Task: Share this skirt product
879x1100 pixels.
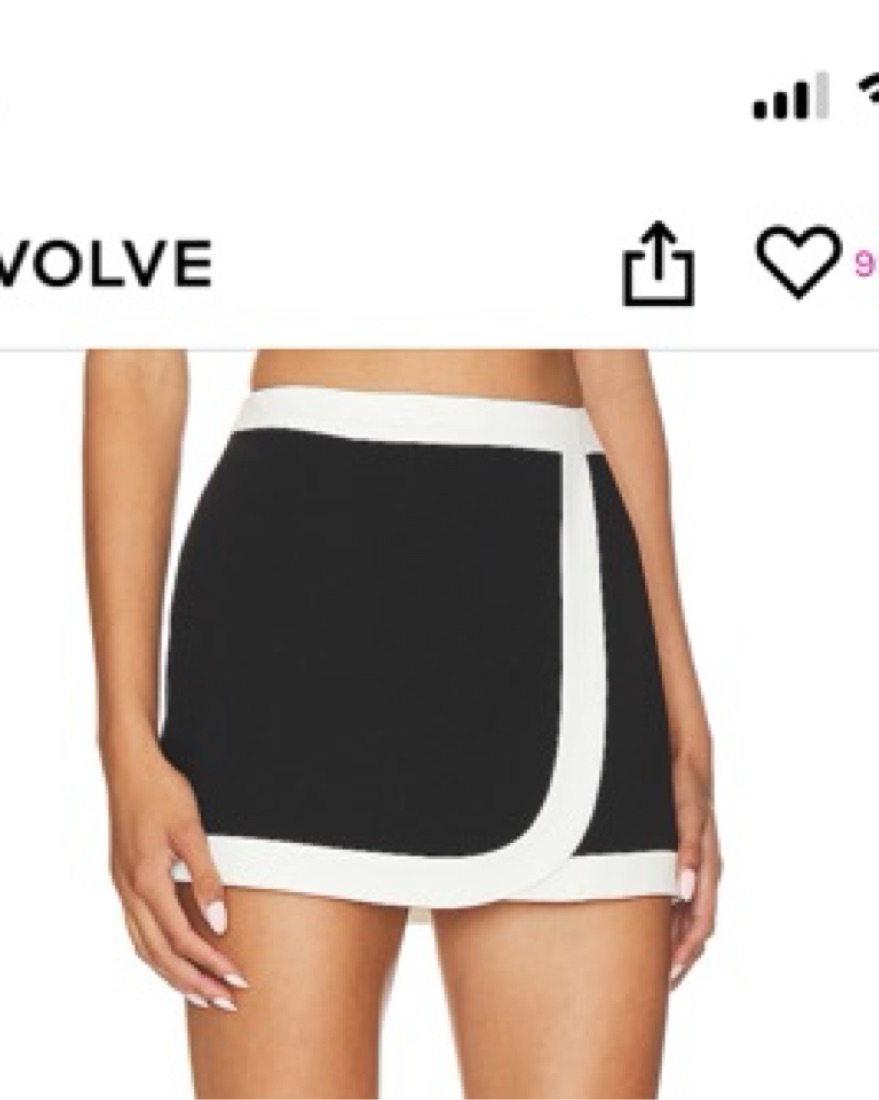Action: [x=658, y=264]
